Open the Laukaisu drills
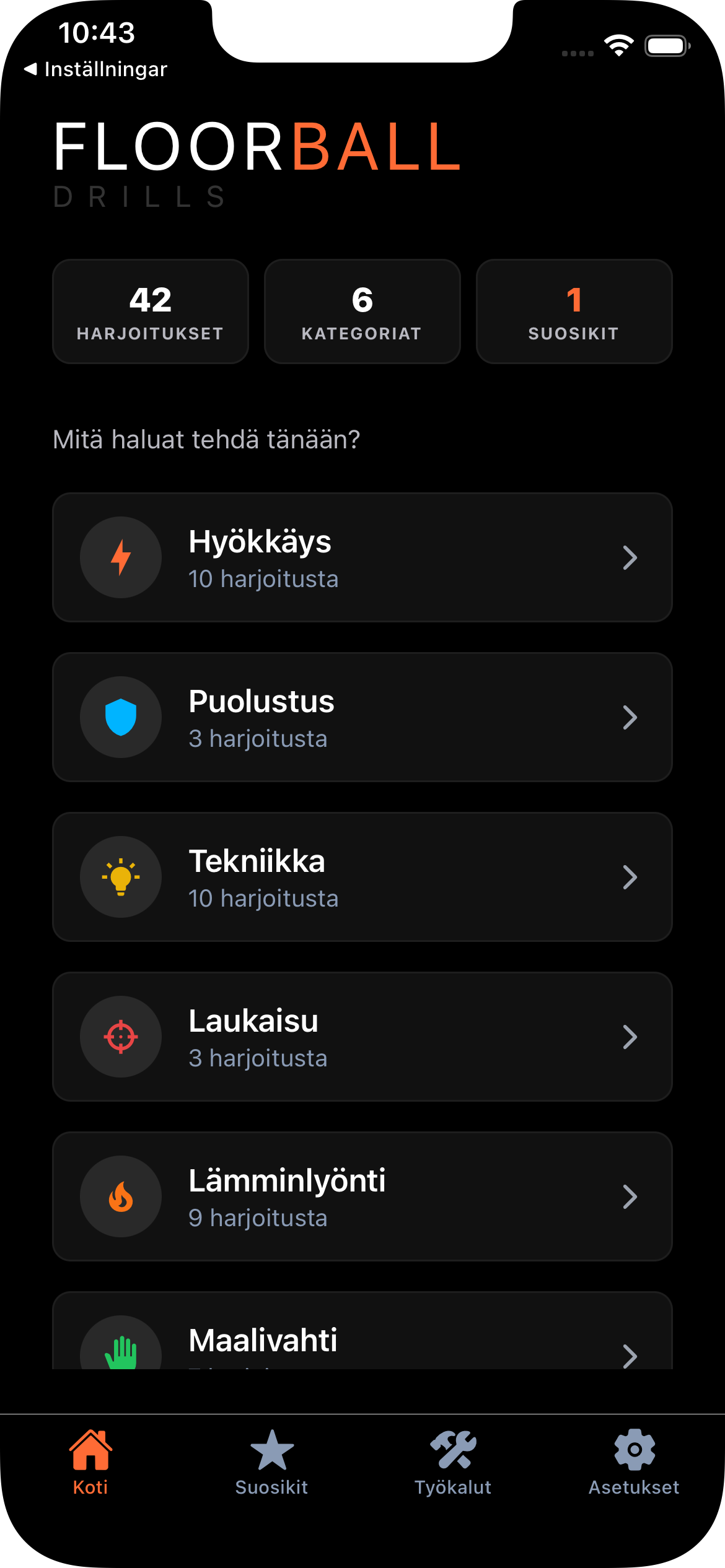The width and height of the screenshot is (725, 1568). tap(362, 1037)
